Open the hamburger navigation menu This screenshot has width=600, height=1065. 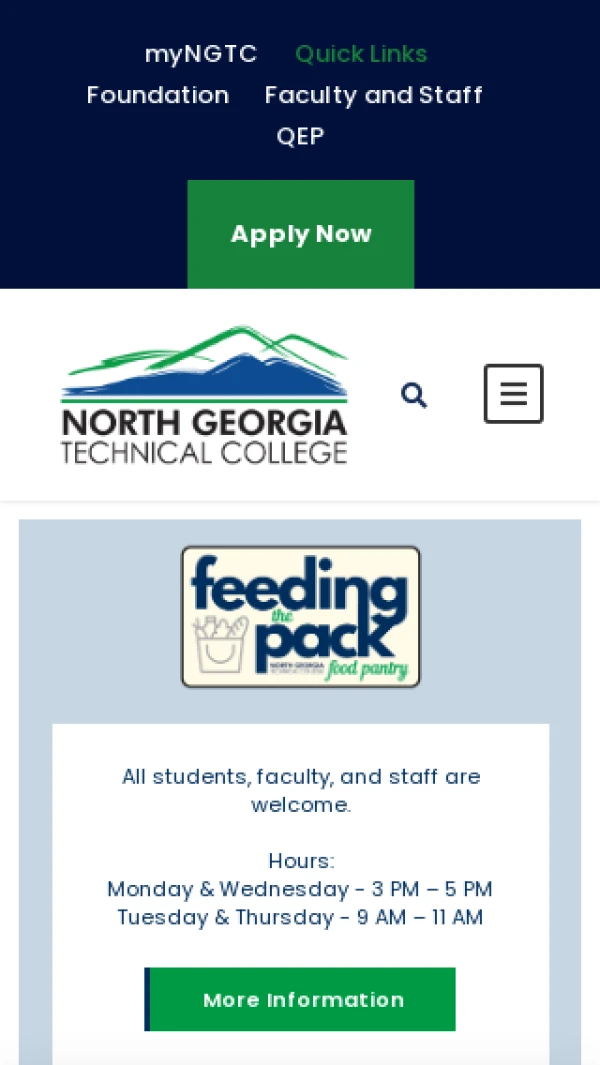(x=513, y=394)
